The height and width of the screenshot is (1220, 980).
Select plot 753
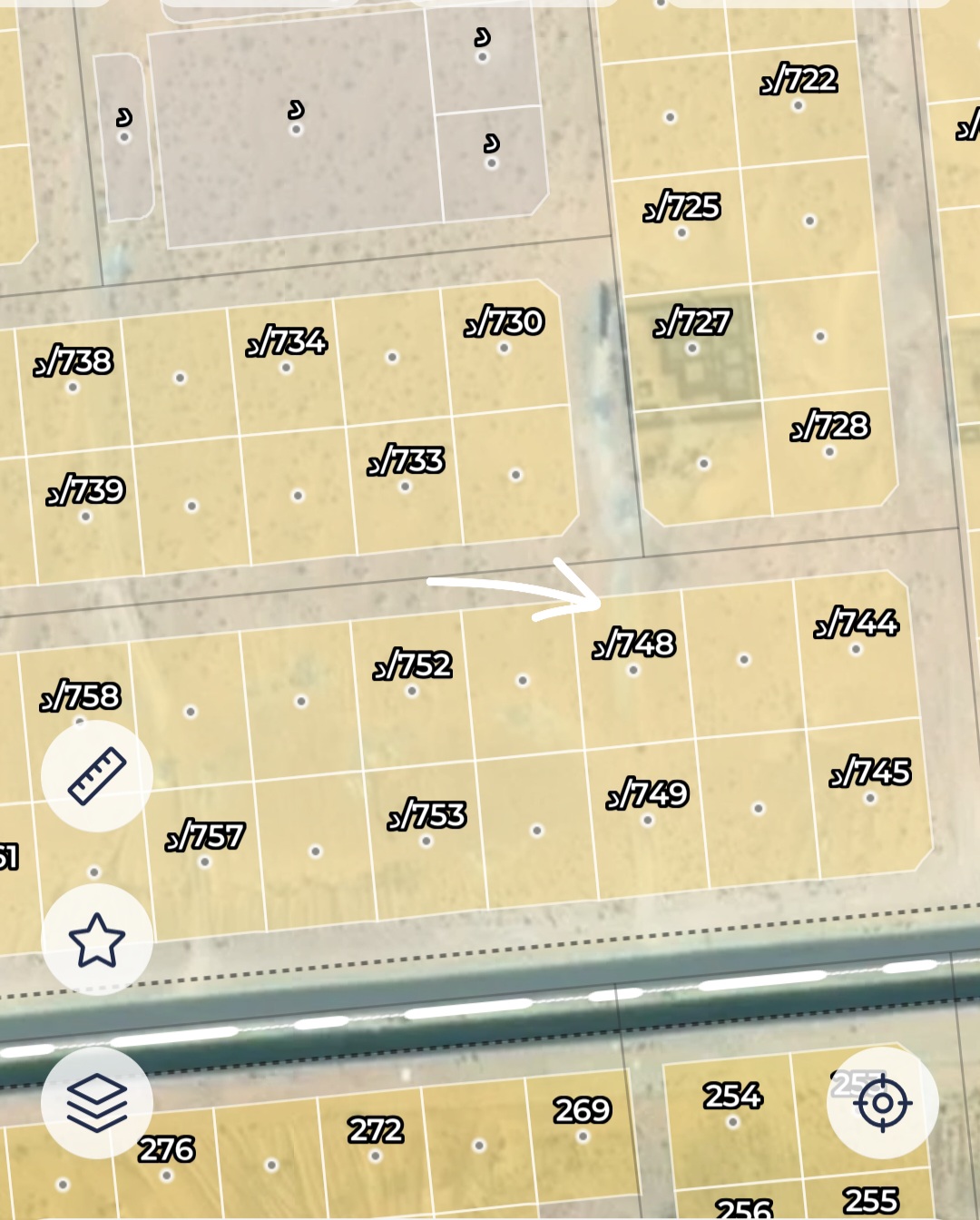[x=426, y=841]
